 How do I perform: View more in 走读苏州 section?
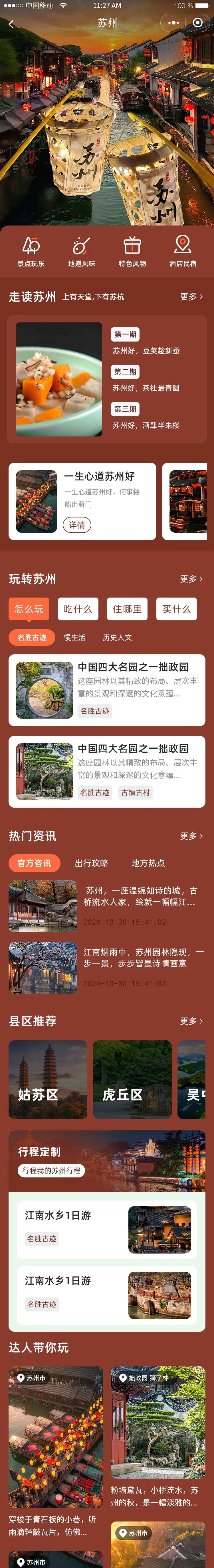(191, 296)
